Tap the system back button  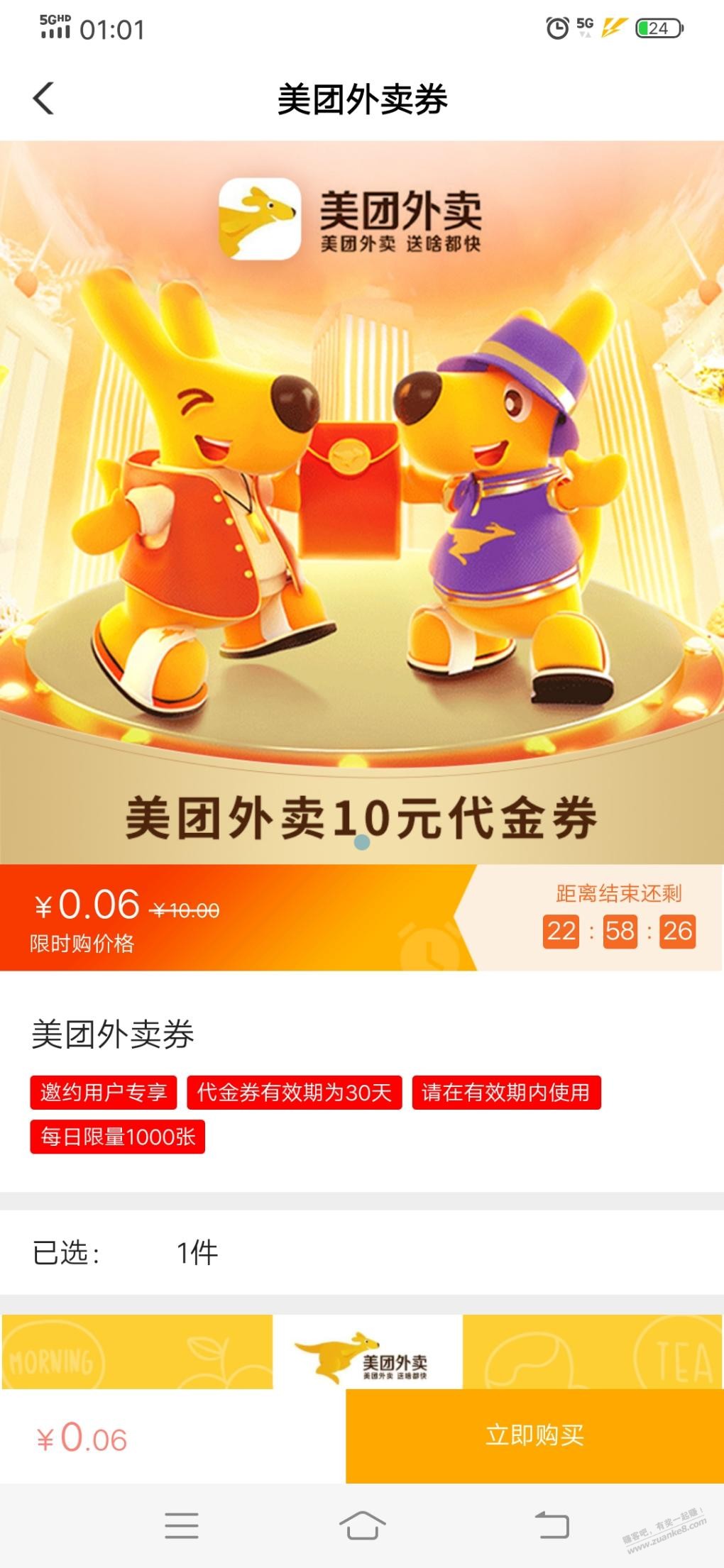tap(552, 1525)
